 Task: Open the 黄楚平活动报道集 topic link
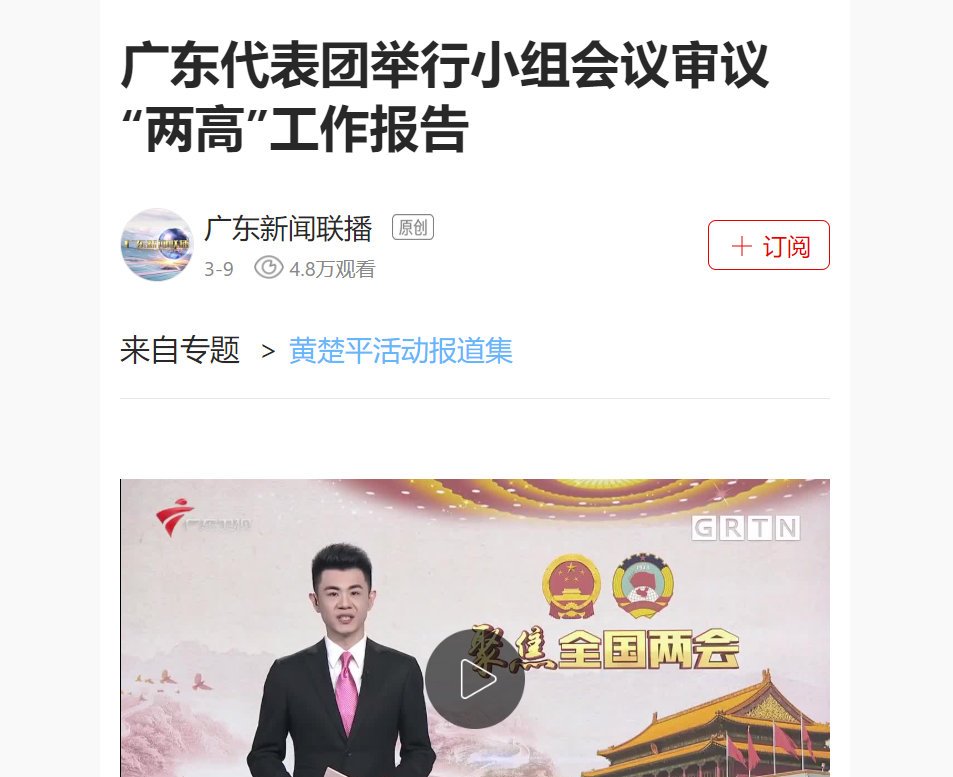click(x=400, y=351)
